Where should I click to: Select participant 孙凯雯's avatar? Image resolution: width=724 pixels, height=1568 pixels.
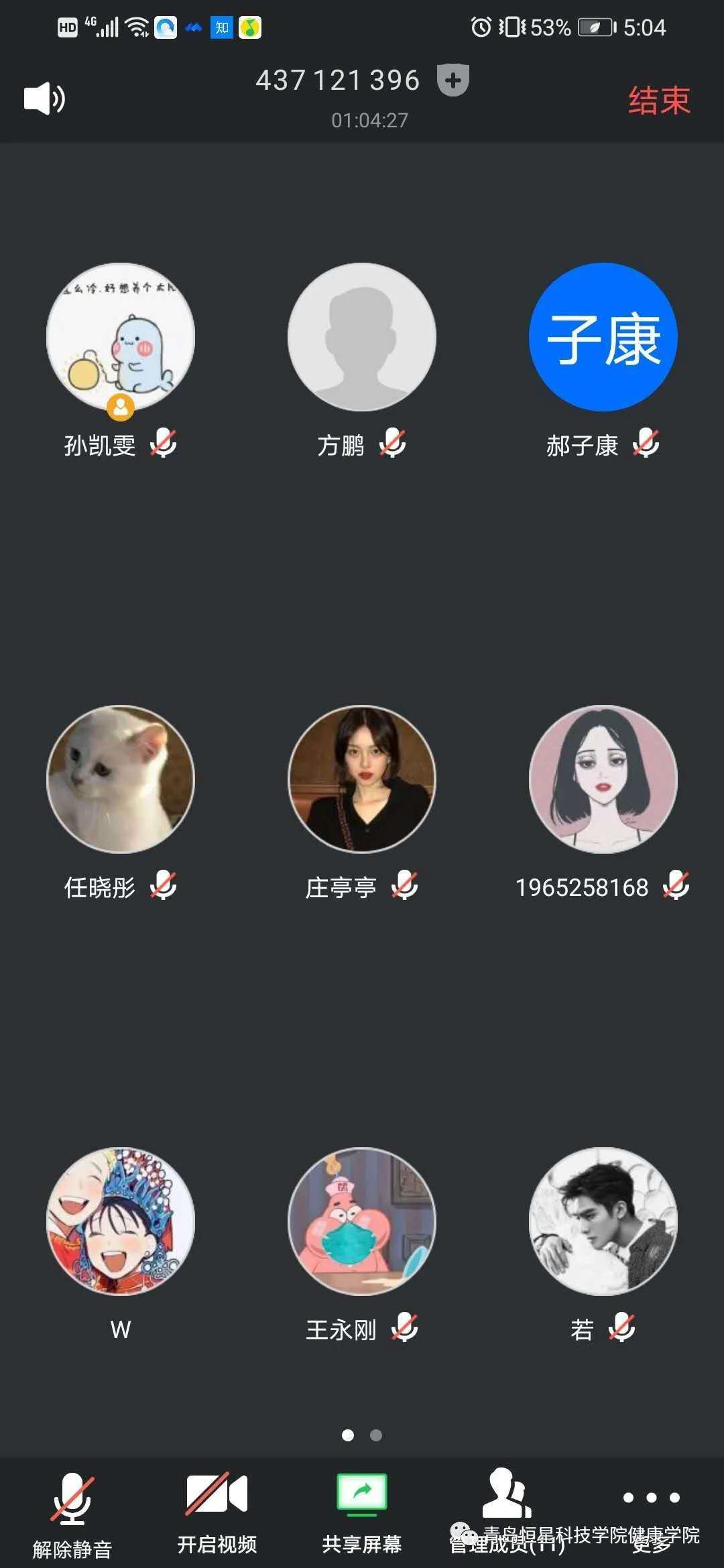click(x=121, y=337)
